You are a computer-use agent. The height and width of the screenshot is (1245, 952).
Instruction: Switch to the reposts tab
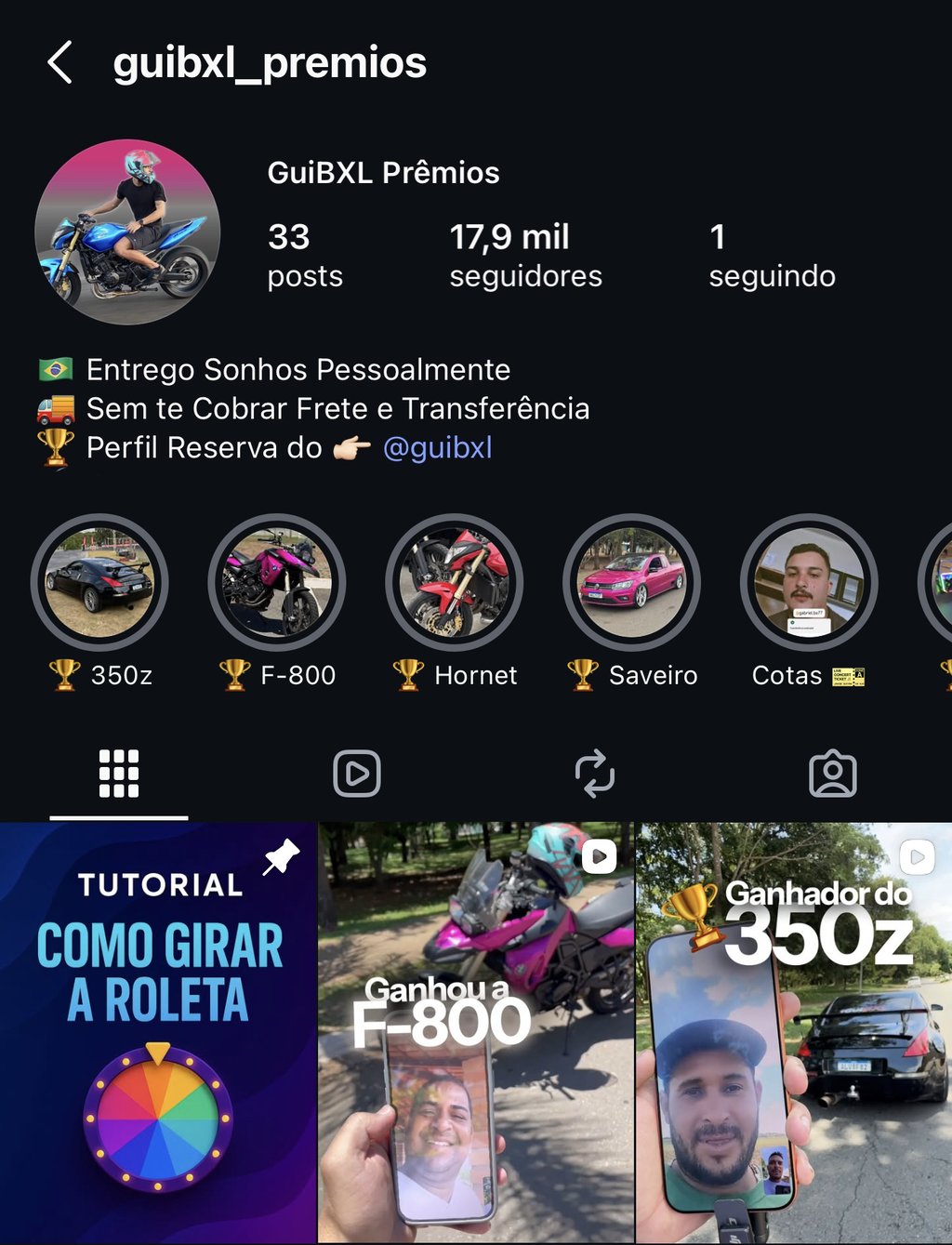pos(595,774)
